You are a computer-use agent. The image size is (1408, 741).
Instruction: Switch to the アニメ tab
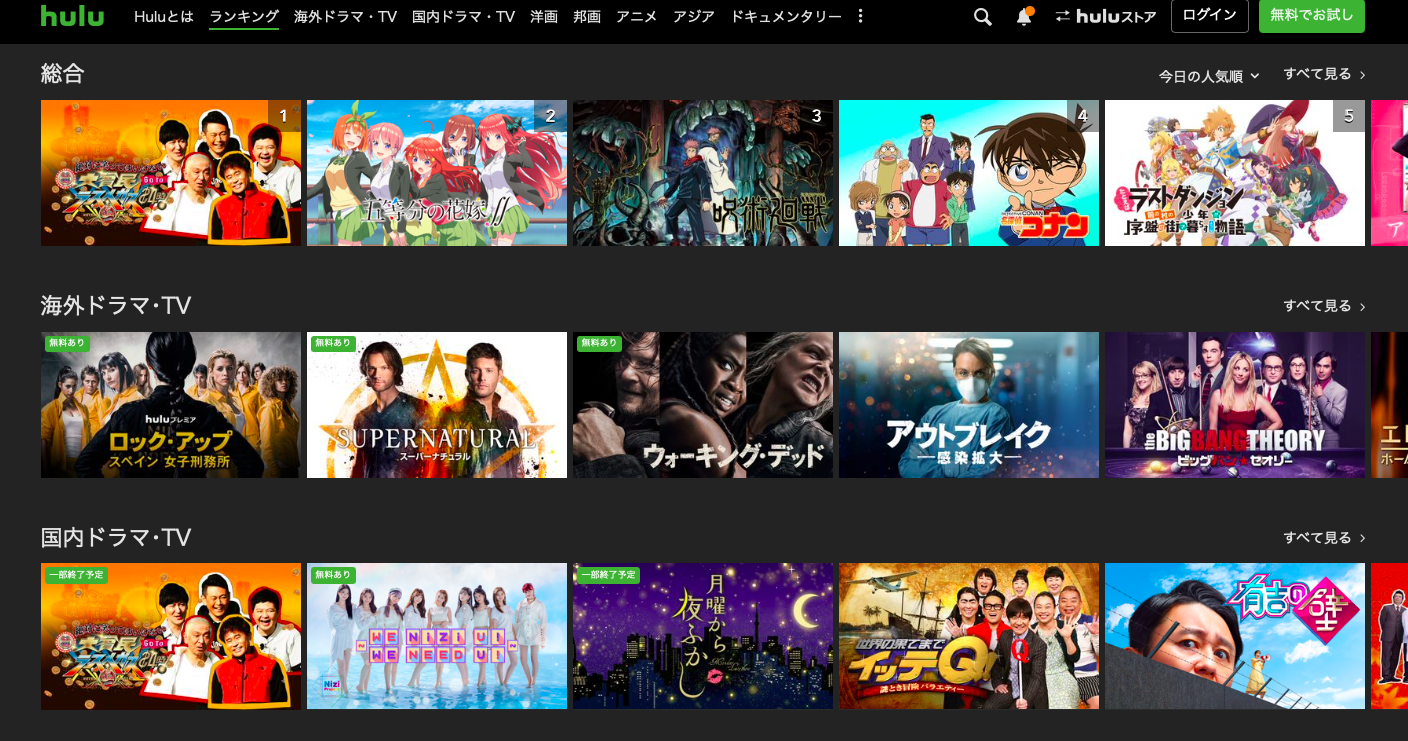(x=636, y=17)
